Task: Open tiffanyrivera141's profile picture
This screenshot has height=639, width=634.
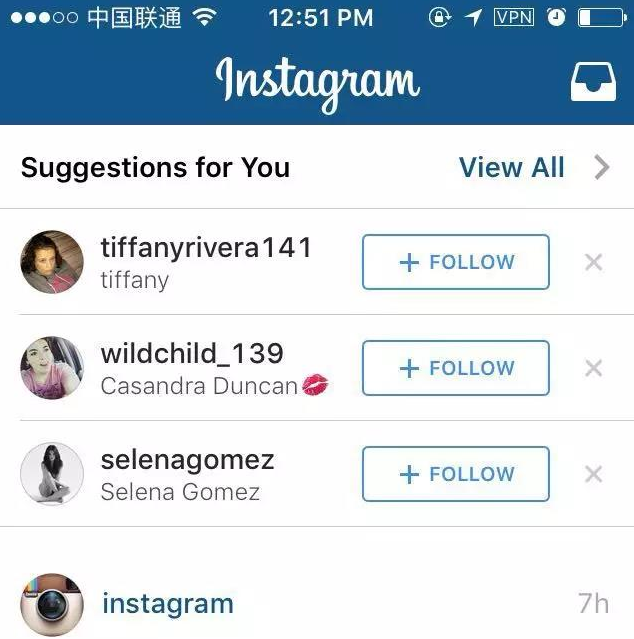Action: point(52,262)
